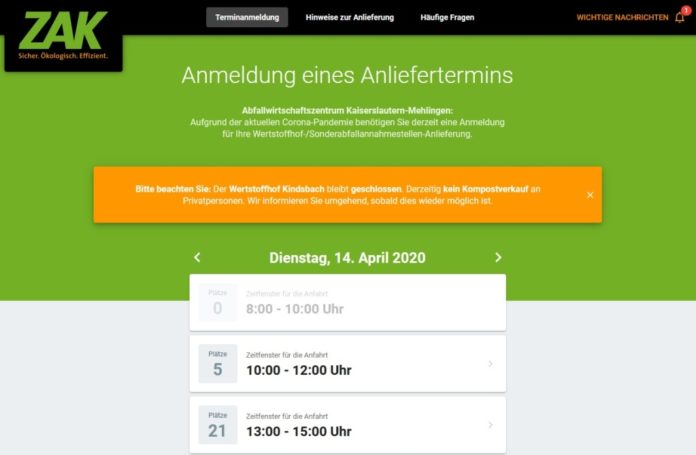The height and width of the screenshot is (455, 696).
Task: Go to the next day
Action: tap(498, 258)
